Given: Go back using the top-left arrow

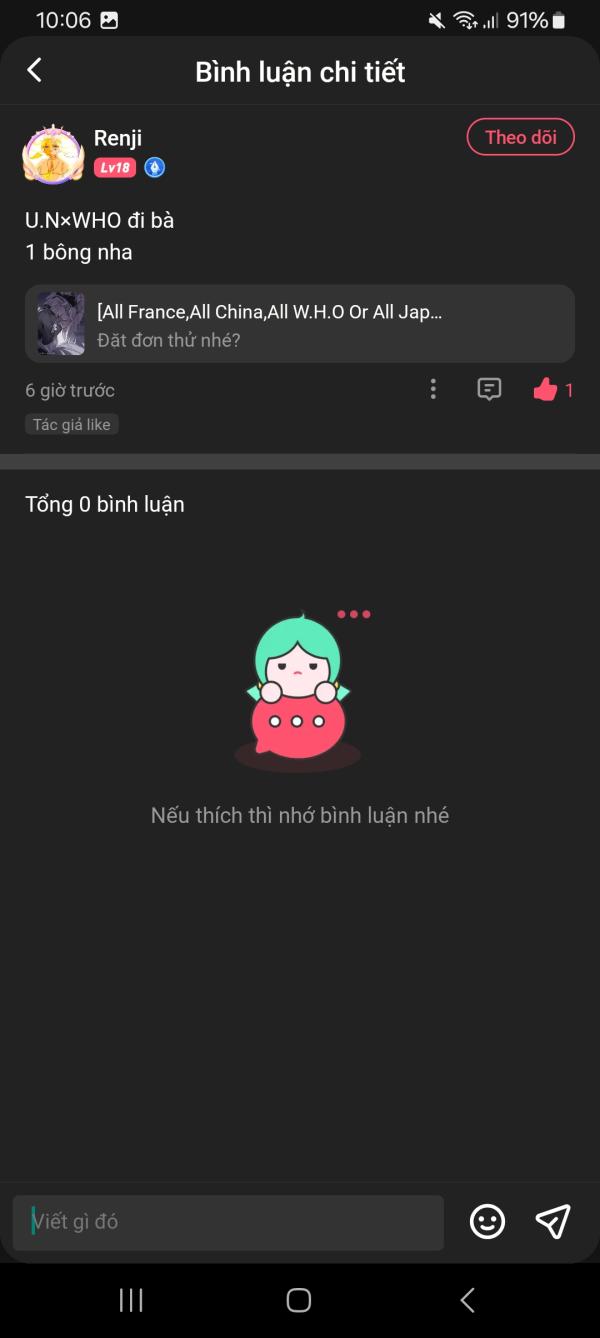Looking at the screenshot, I should pos(34,70).
